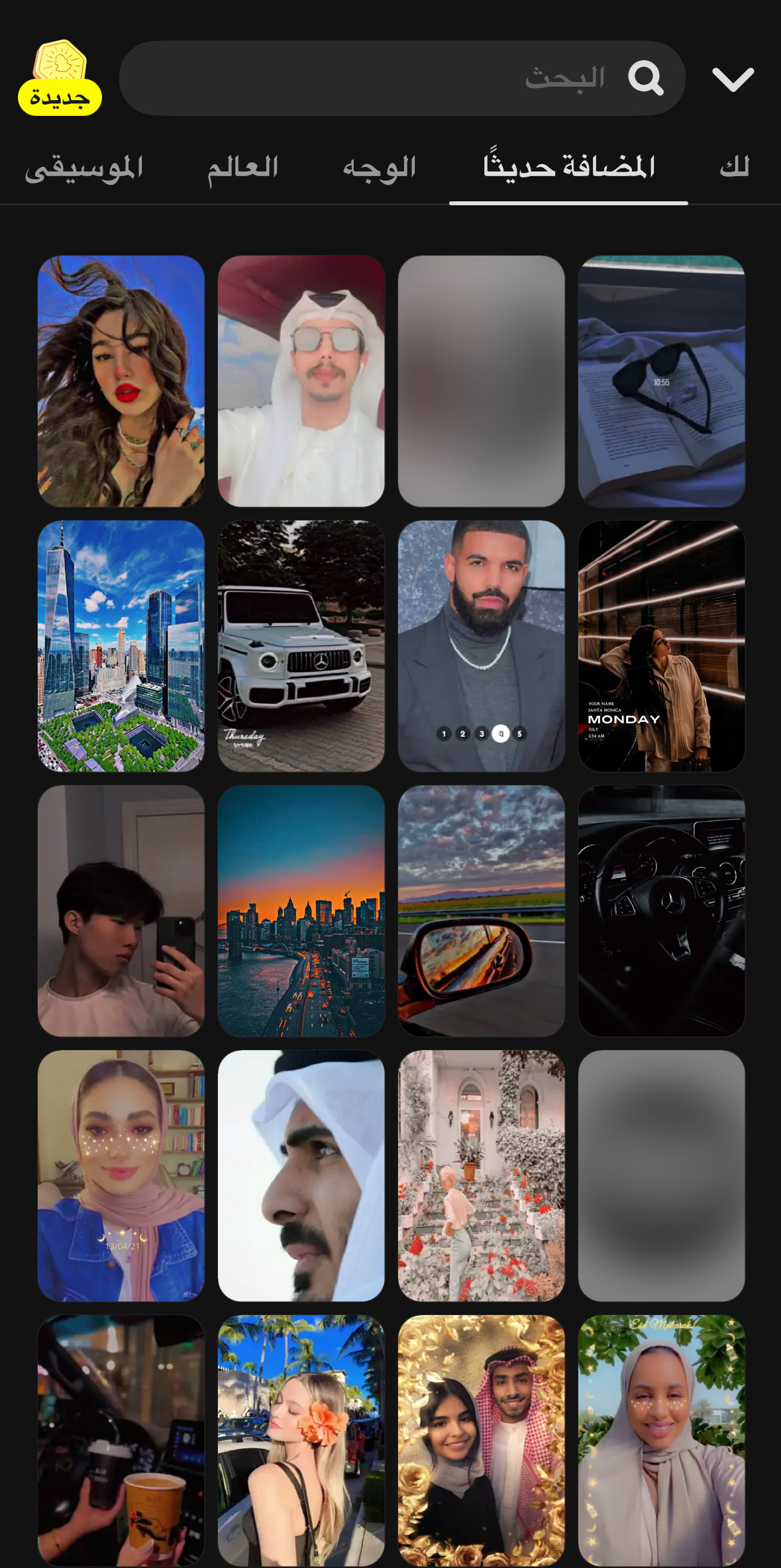Switch to the الوجه tab
This screenshot has height=1568, width=781.
379,167
